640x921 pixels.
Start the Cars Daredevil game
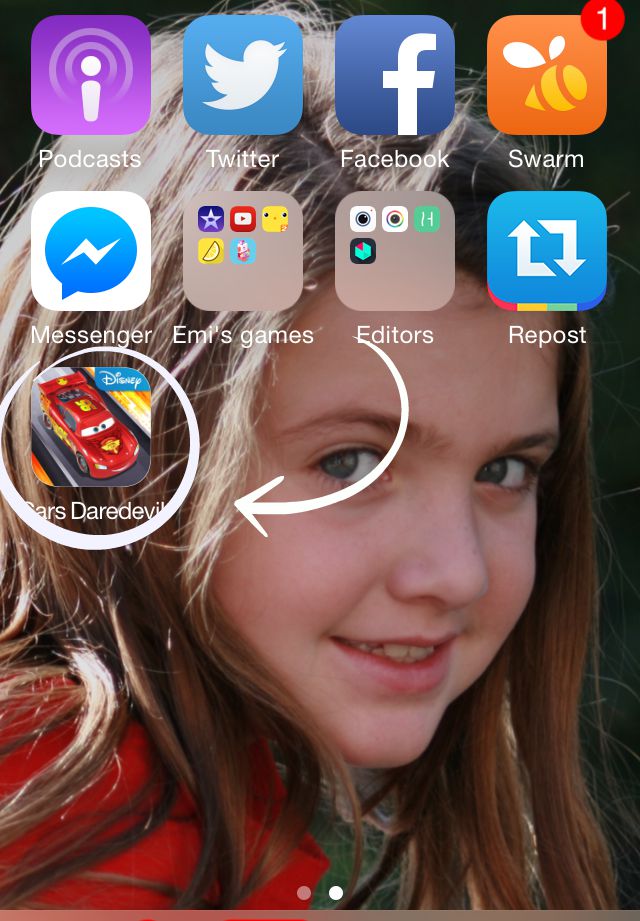(x=91, y=427)
